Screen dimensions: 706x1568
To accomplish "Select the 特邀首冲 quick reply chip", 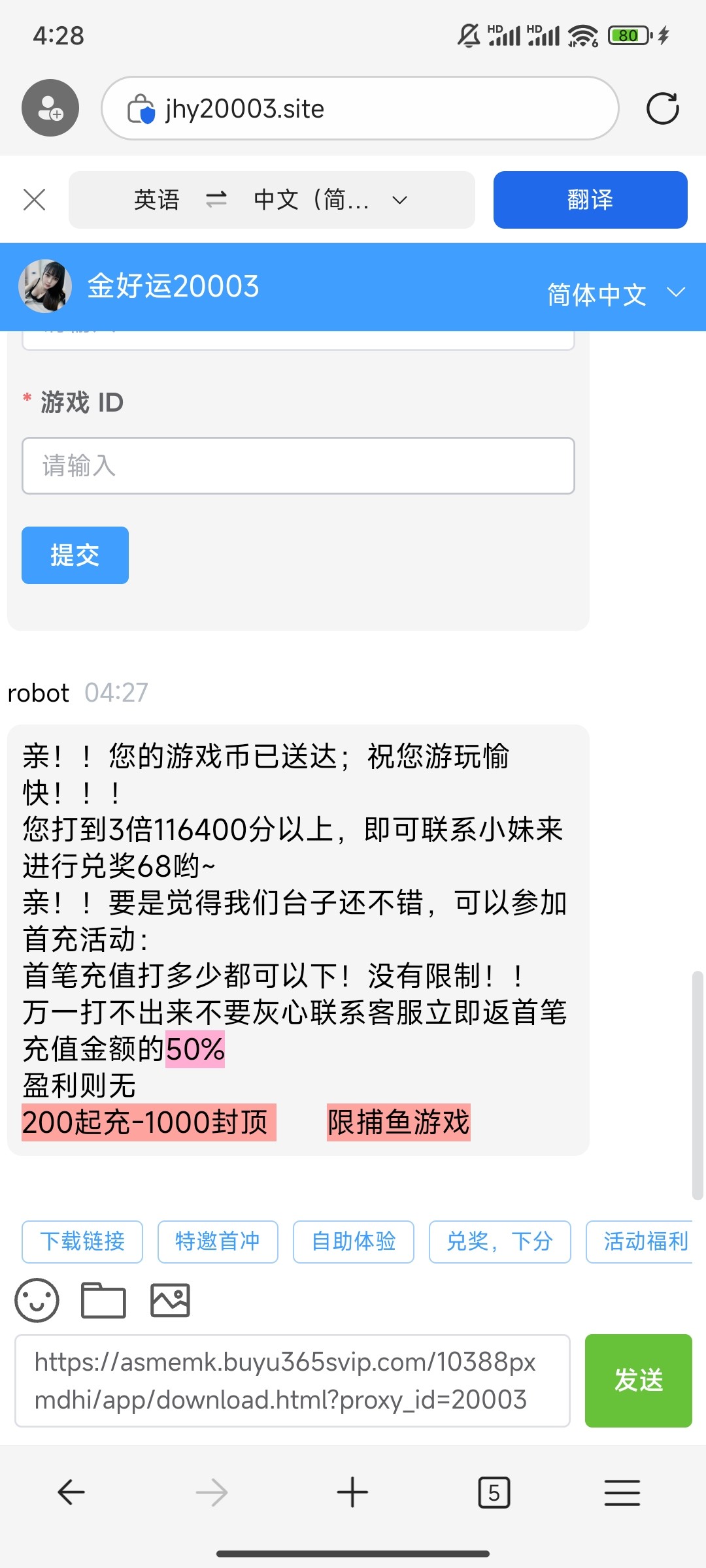I will [218, 1241].
